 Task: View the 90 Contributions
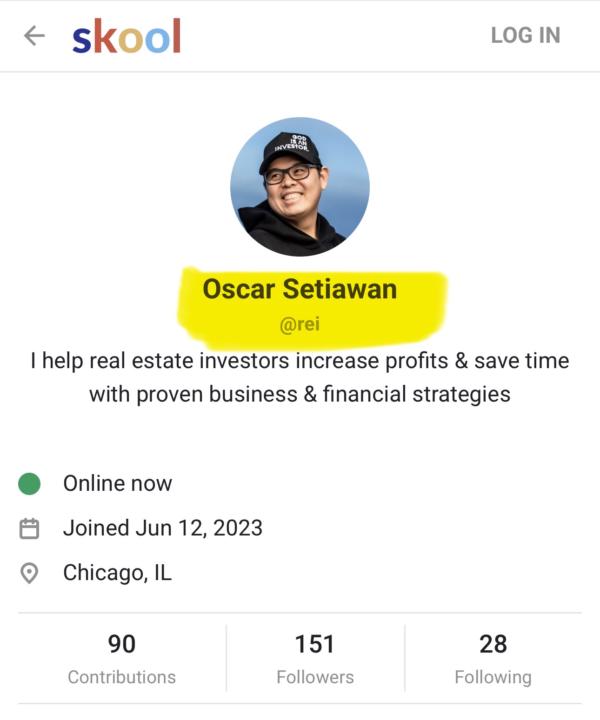pyautogui.click(x=122, y=658)
